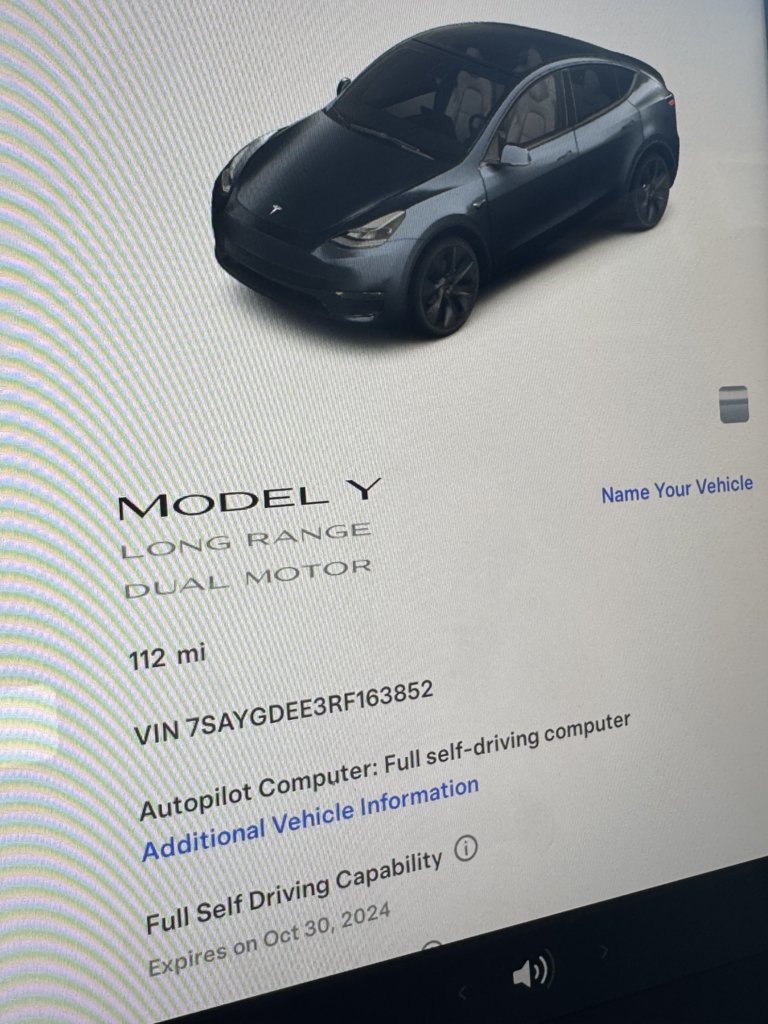Screen dimensions: 768x1024
Task: Lower volume with the left arrow
Action: click(462, 993)
